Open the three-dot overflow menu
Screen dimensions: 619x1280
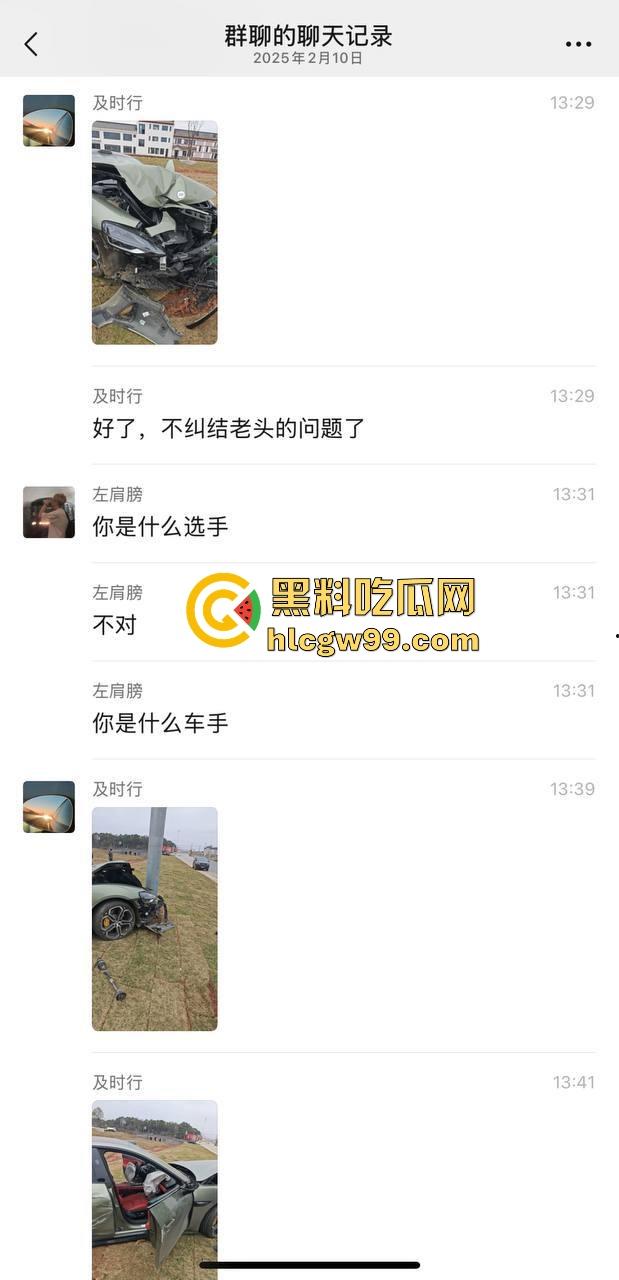coord(578,44)
